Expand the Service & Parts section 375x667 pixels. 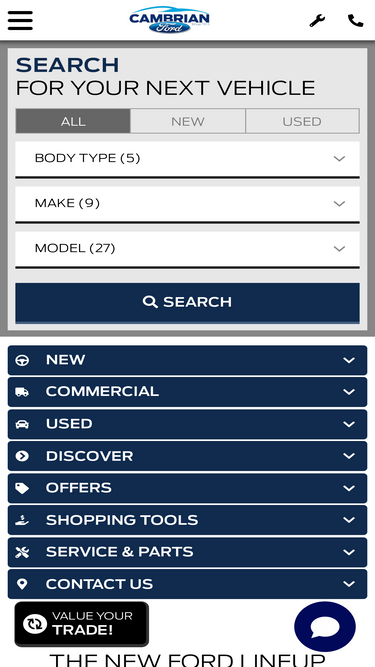(x=188, y=552)
